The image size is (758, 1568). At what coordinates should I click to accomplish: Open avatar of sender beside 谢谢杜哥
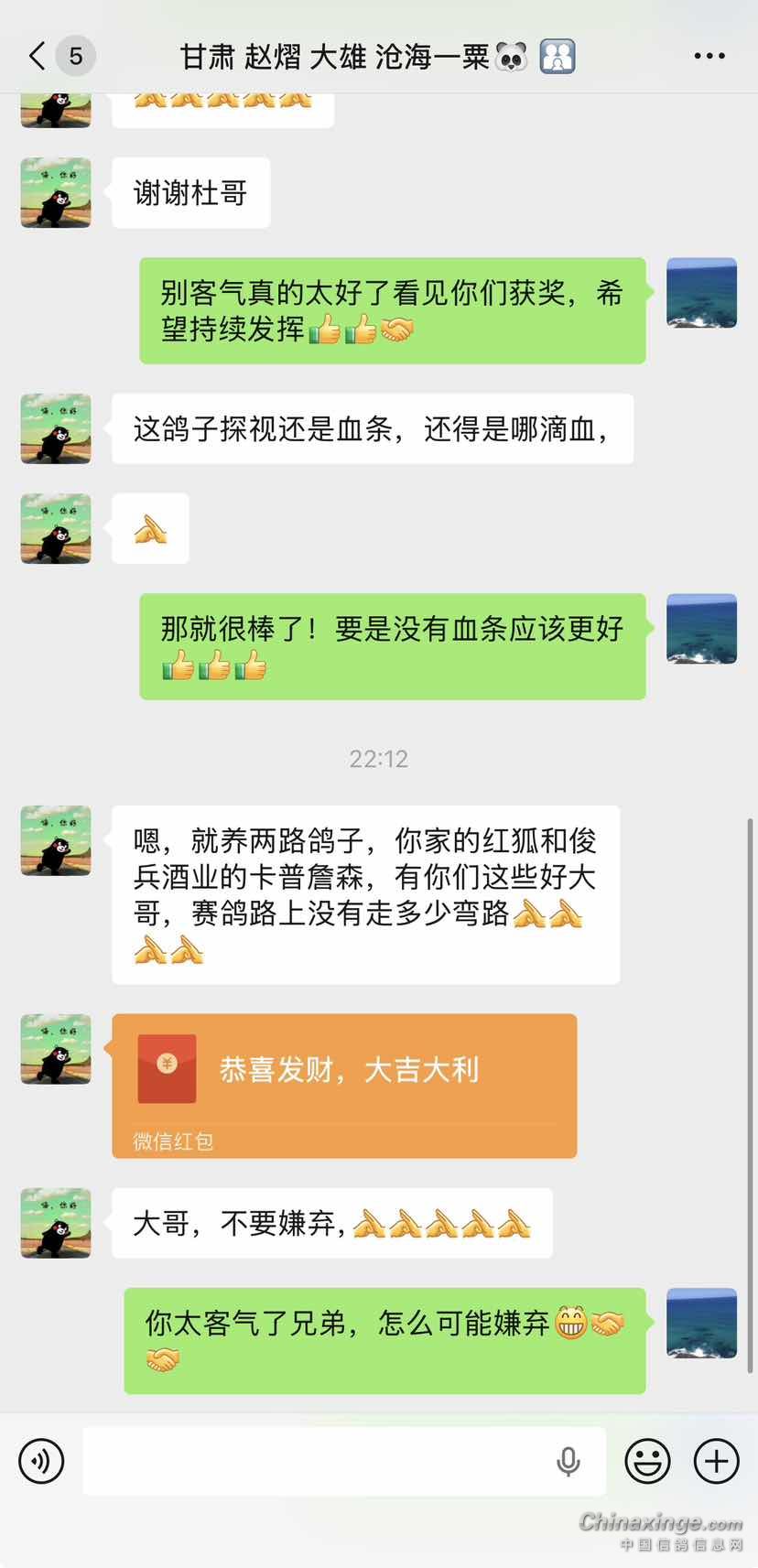56,192
